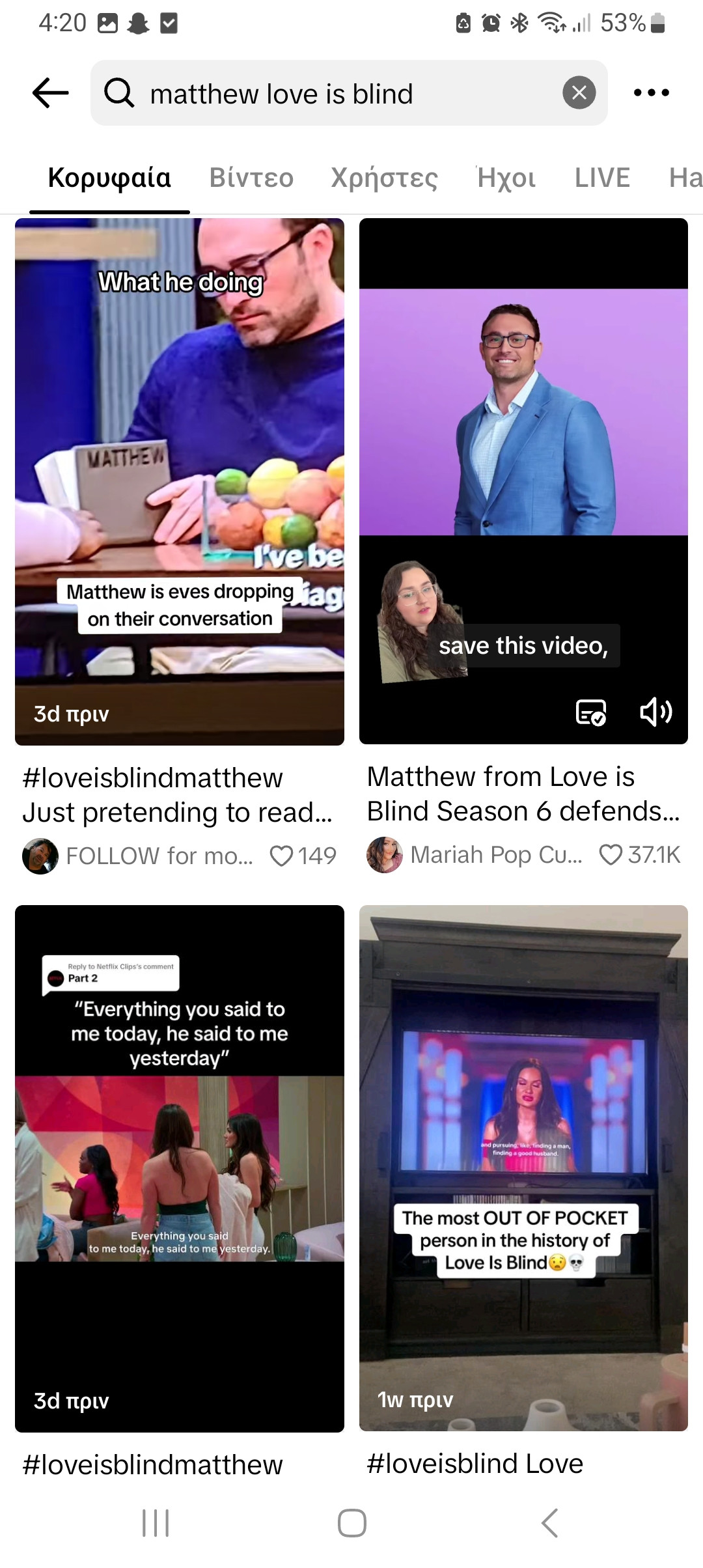Open the 'save this video' Matthew clip
This screenshot has width=703, height=1568.
pyautogui.click(x=523, y=481)
